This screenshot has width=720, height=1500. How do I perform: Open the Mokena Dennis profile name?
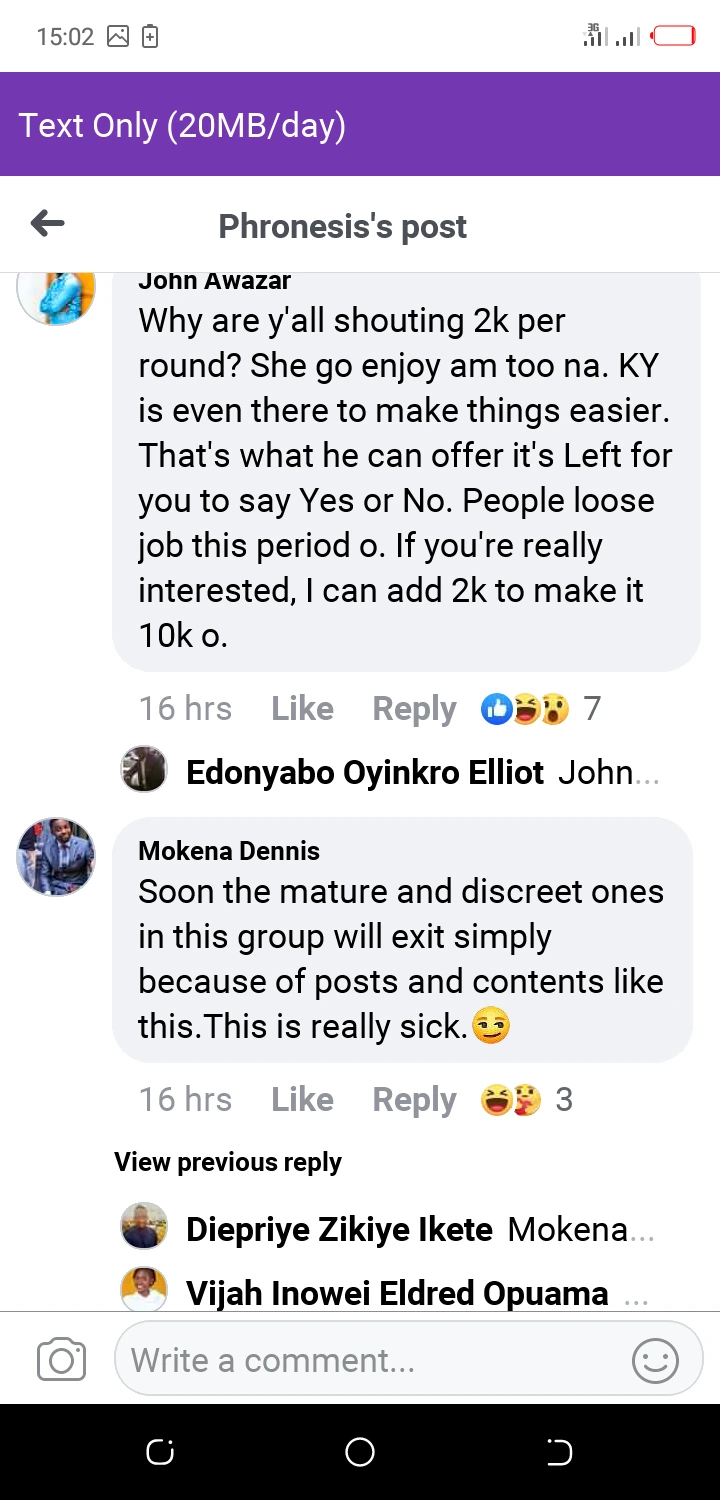point(229,851)
